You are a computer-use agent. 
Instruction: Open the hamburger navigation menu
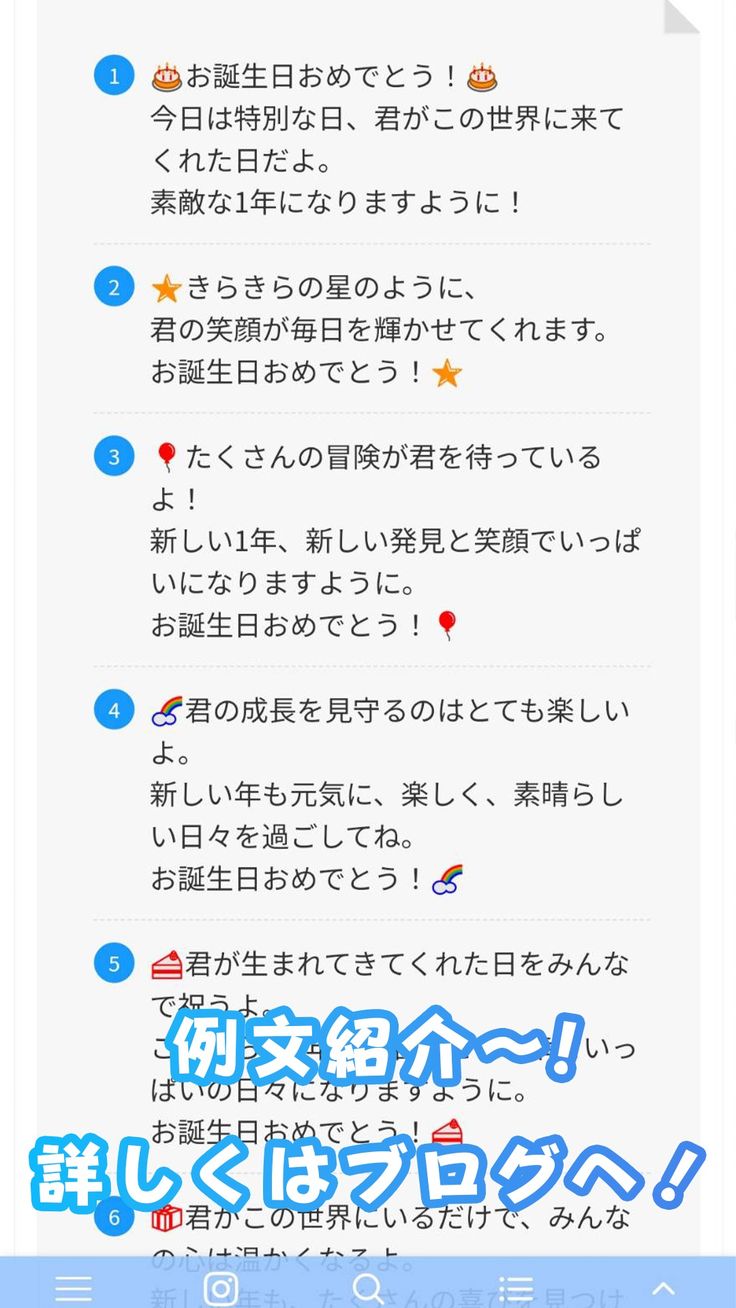coord(73,1289)
